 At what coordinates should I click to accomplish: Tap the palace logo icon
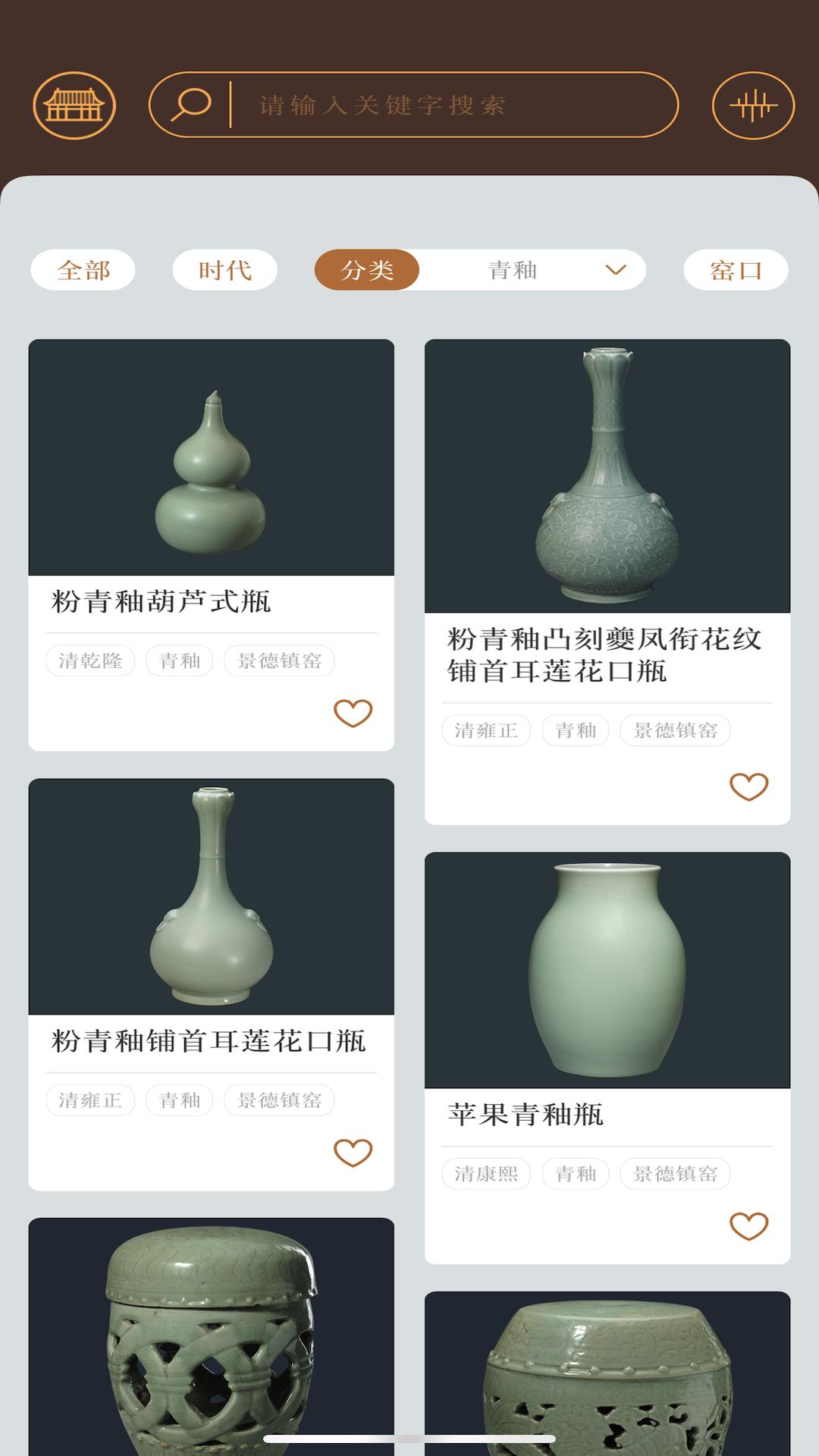pos(76,106)
